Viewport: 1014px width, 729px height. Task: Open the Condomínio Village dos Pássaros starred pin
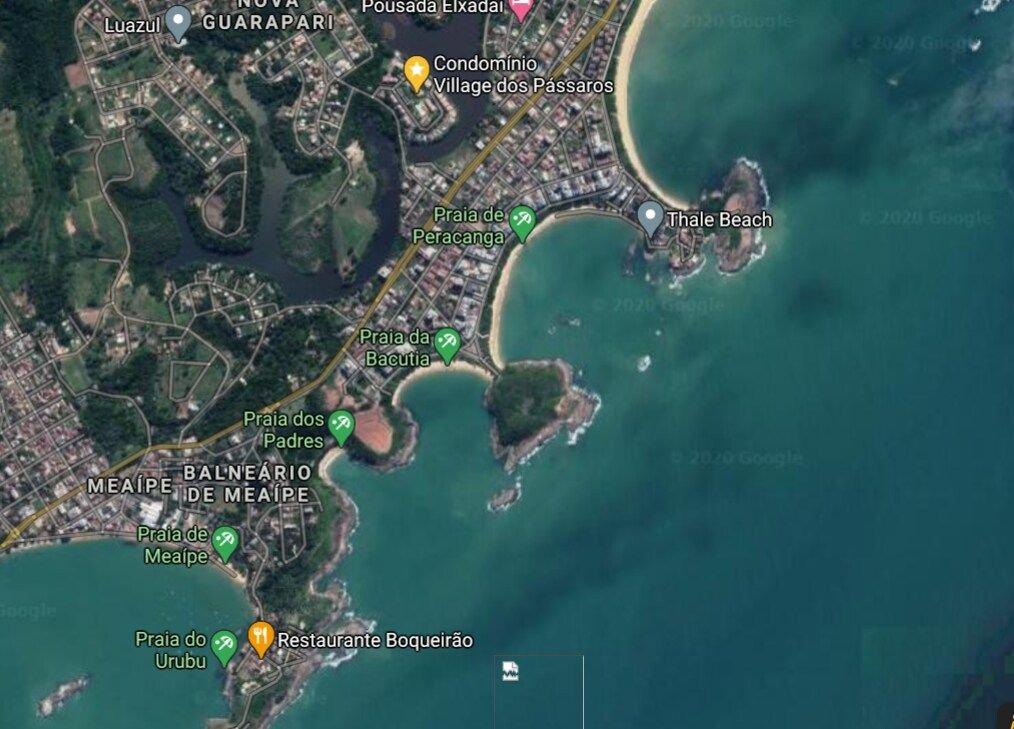[x=417, y=72]
